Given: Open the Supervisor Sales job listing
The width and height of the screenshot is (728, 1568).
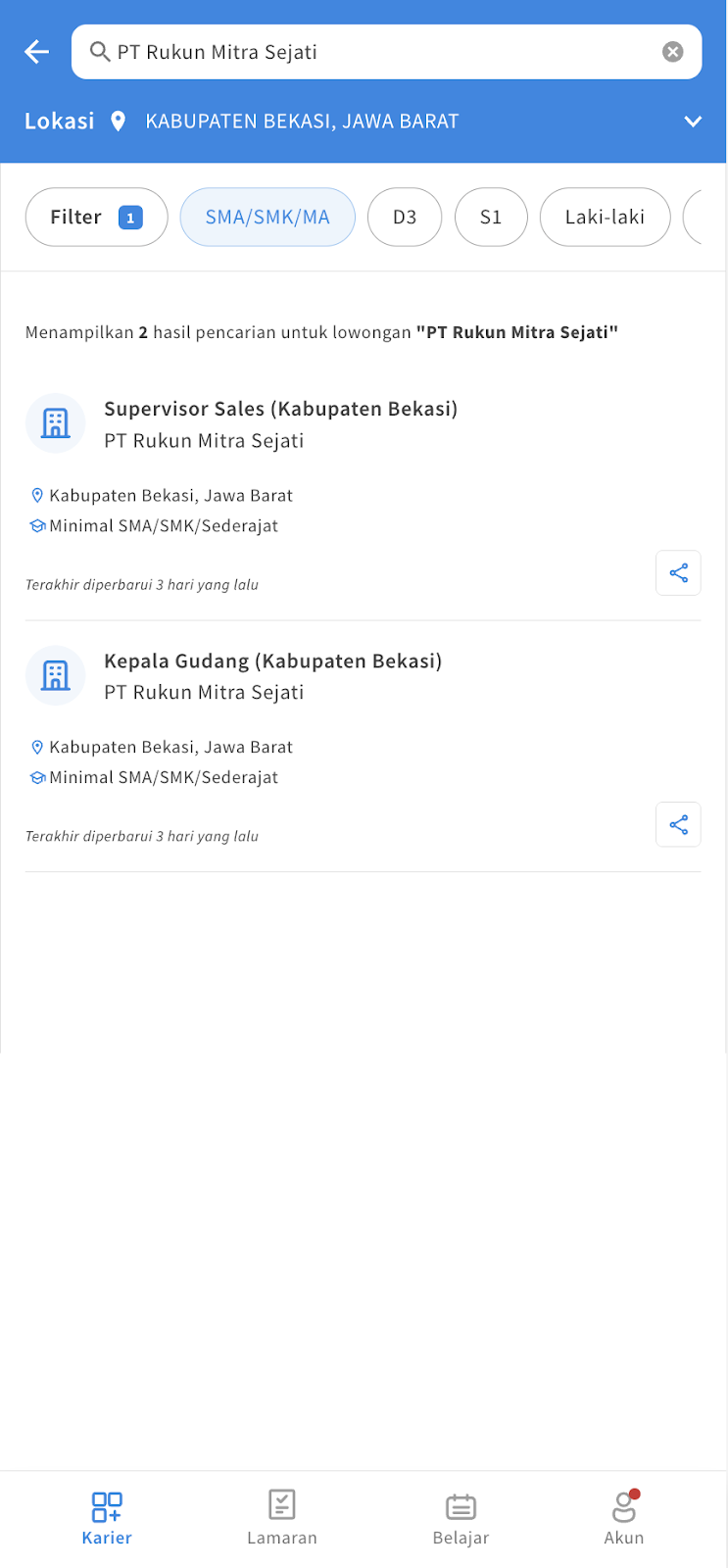Looking at the screenshot, I should (x=280, y=409).
